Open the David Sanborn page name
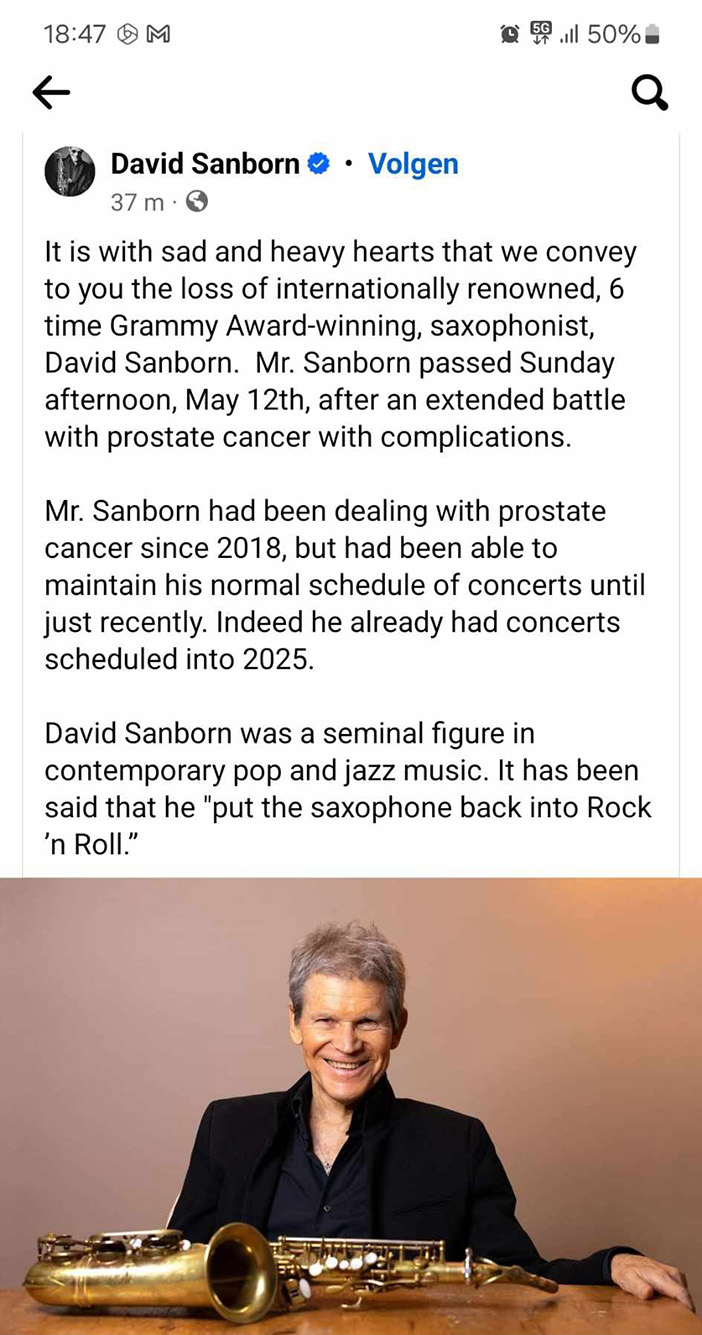The width and height of the screenshot is (702, 1335). 205,164
